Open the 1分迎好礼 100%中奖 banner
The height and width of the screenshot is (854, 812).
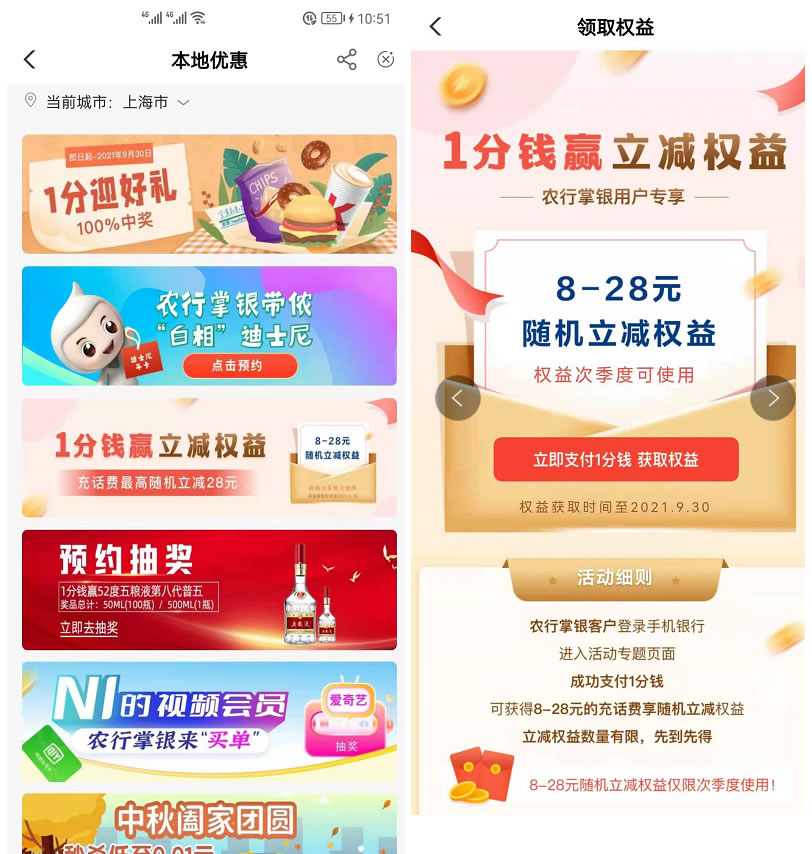(209, 194)
